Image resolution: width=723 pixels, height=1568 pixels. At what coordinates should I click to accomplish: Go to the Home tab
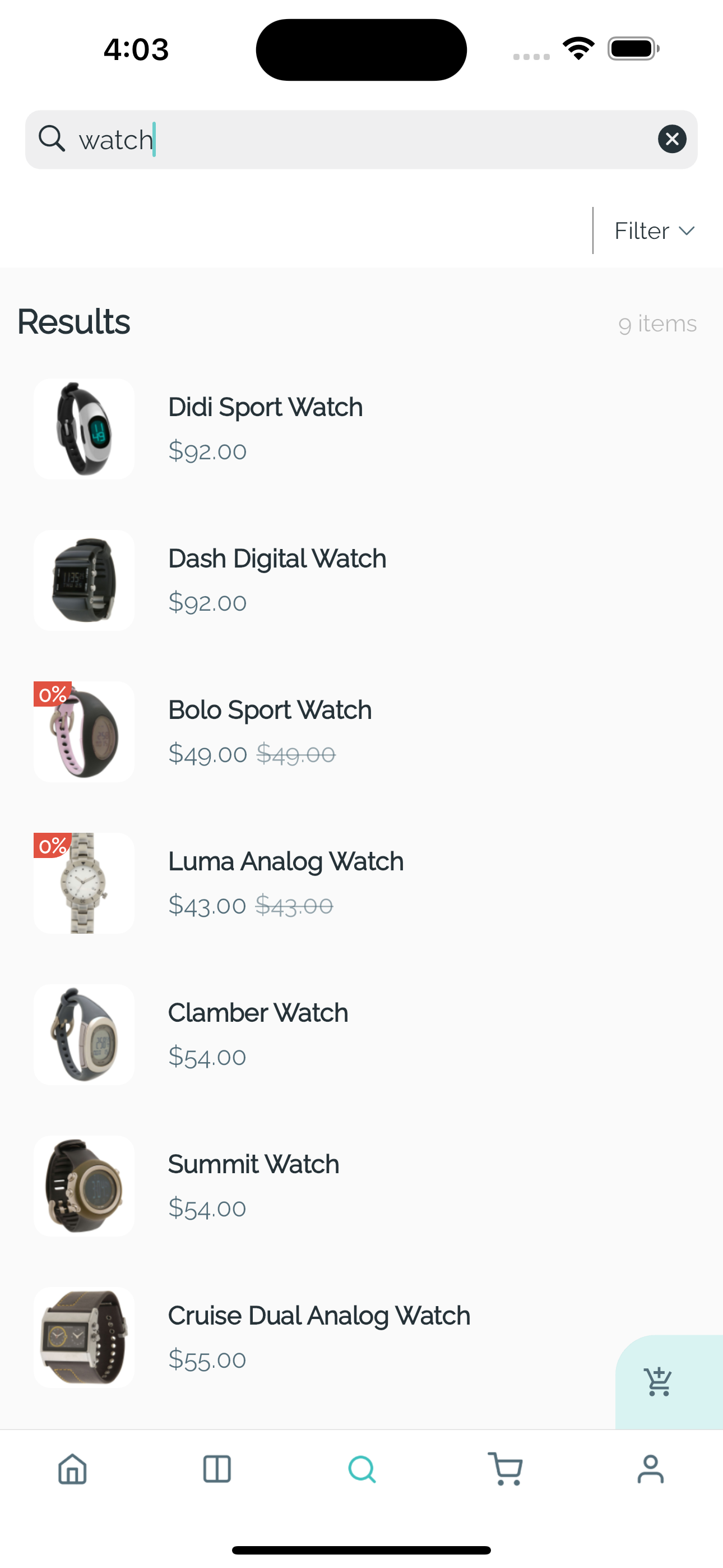[72, 1469]
